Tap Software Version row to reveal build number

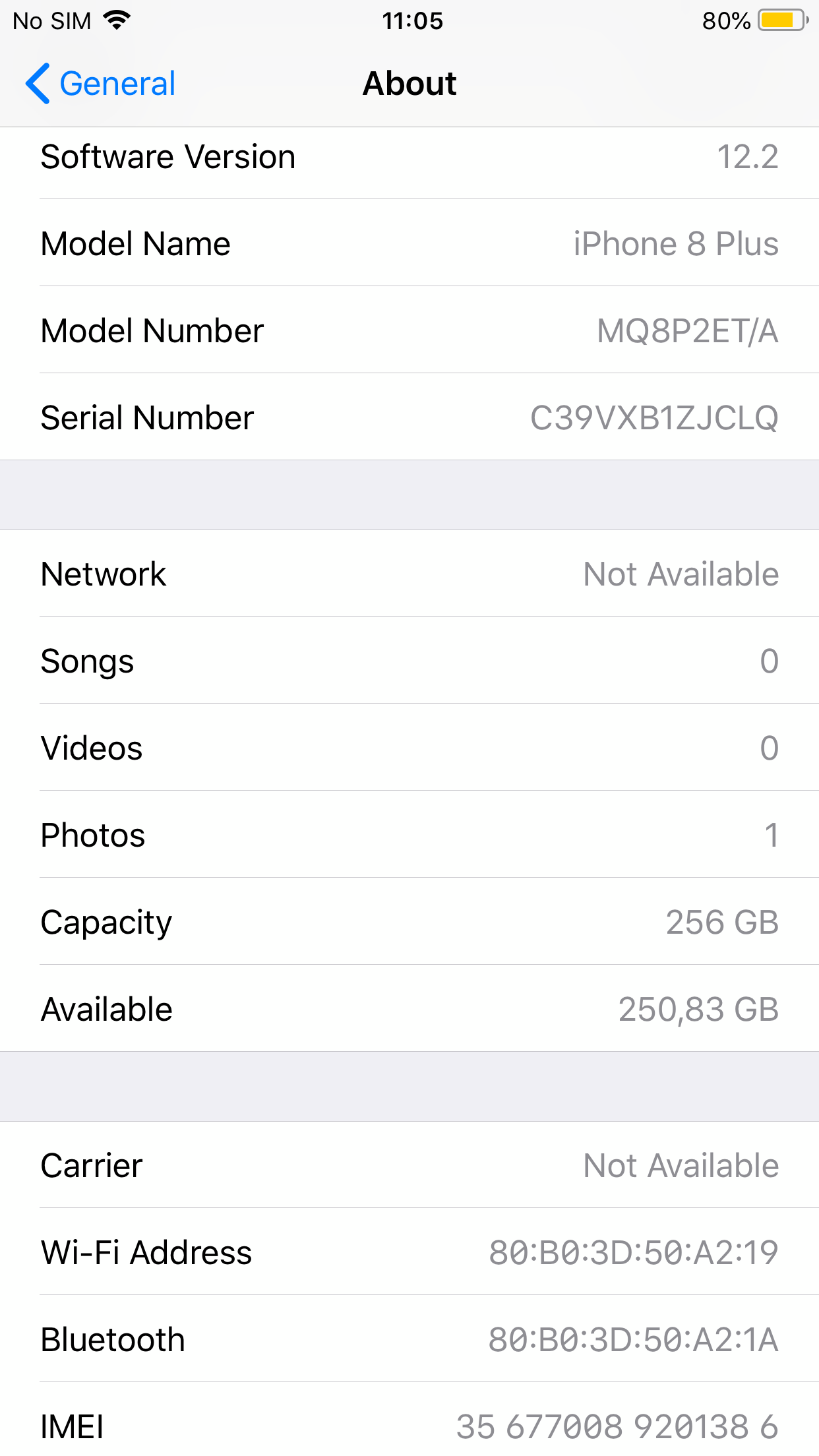click(409, 158)
